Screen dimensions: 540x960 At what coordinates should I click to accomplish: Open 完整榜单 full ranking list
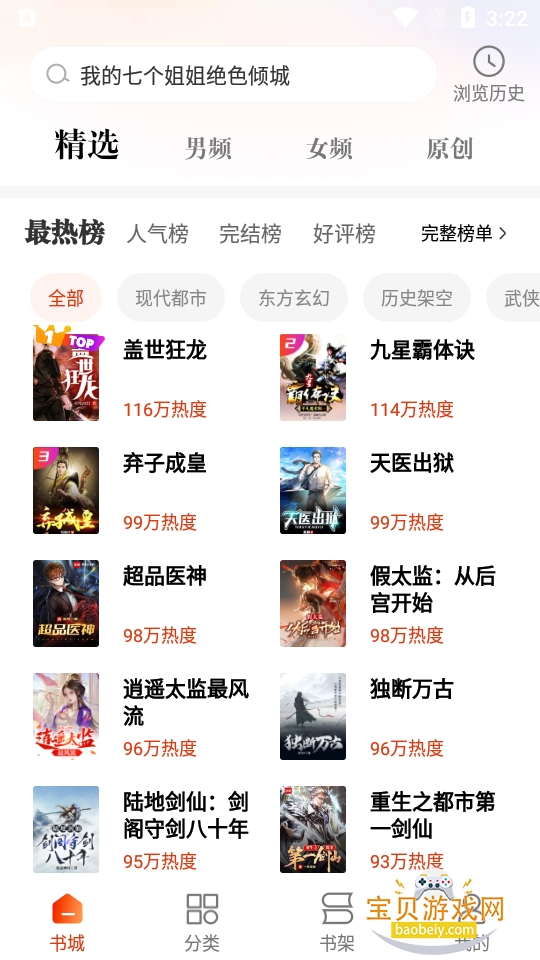(464, 233)
